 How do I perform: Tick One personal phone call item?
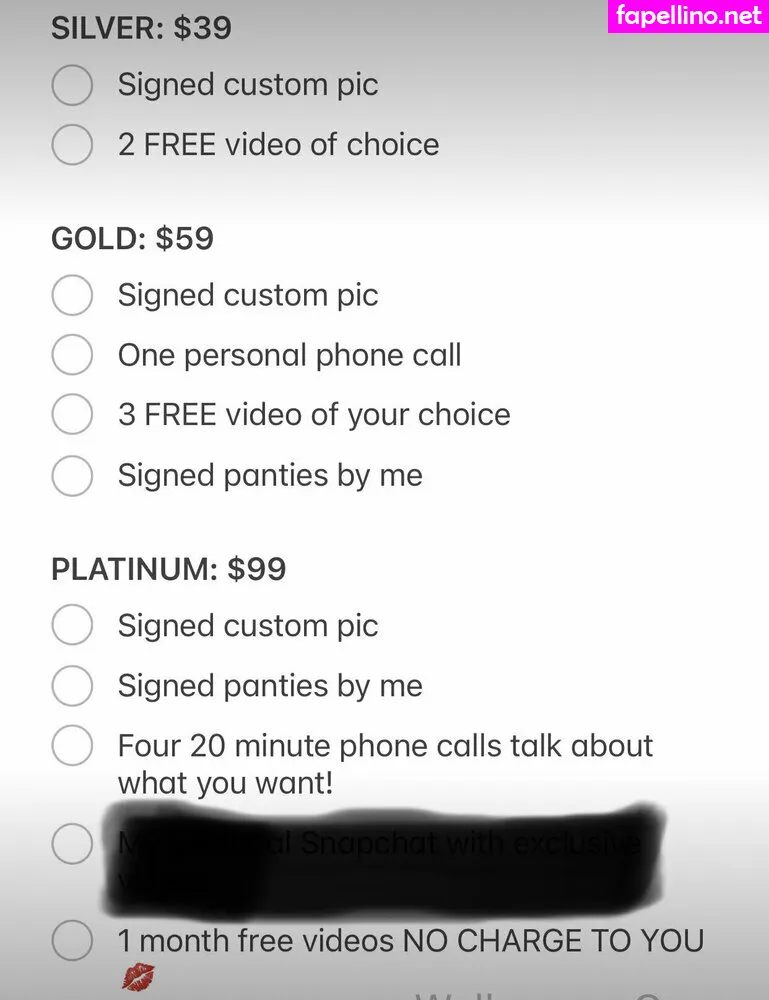click(72, 356)
